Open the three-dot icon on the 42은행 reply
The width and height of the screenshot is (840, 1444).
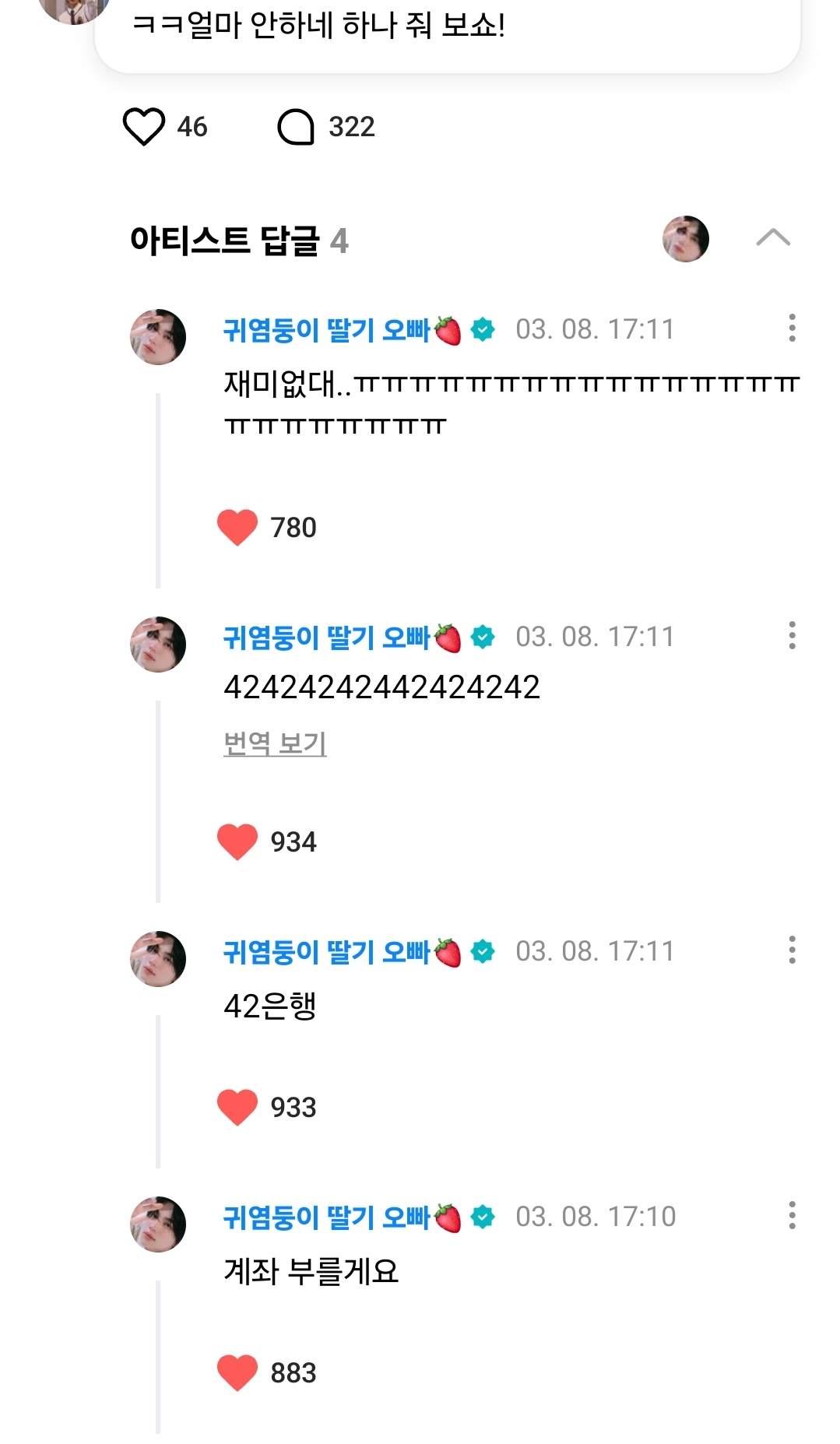click(x=793, y=951)
